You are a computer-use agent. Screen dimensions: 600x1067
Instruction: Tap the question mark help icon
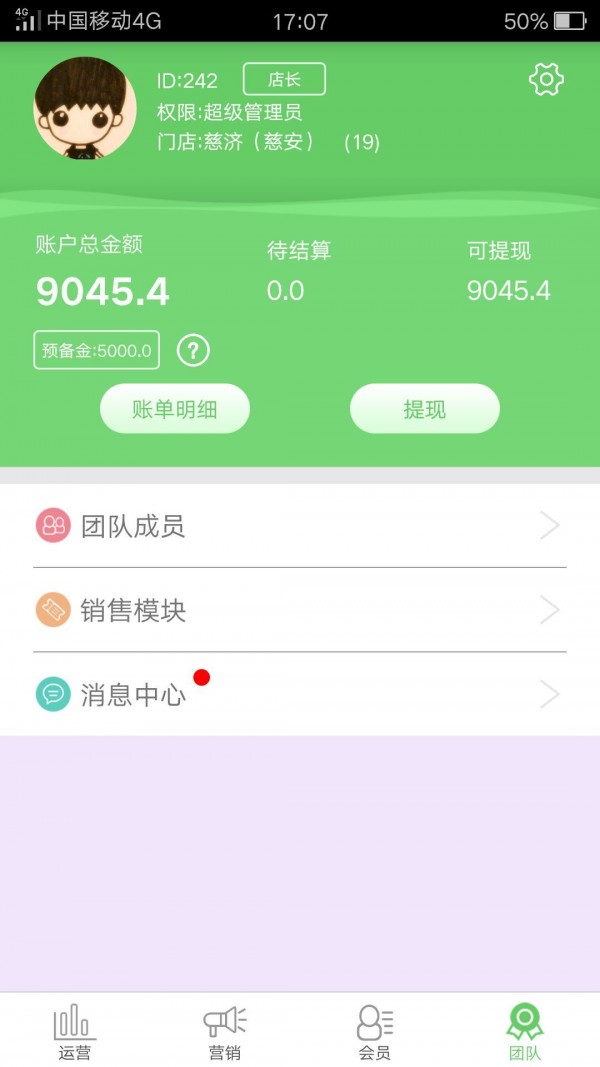click(x=193, y=350)
